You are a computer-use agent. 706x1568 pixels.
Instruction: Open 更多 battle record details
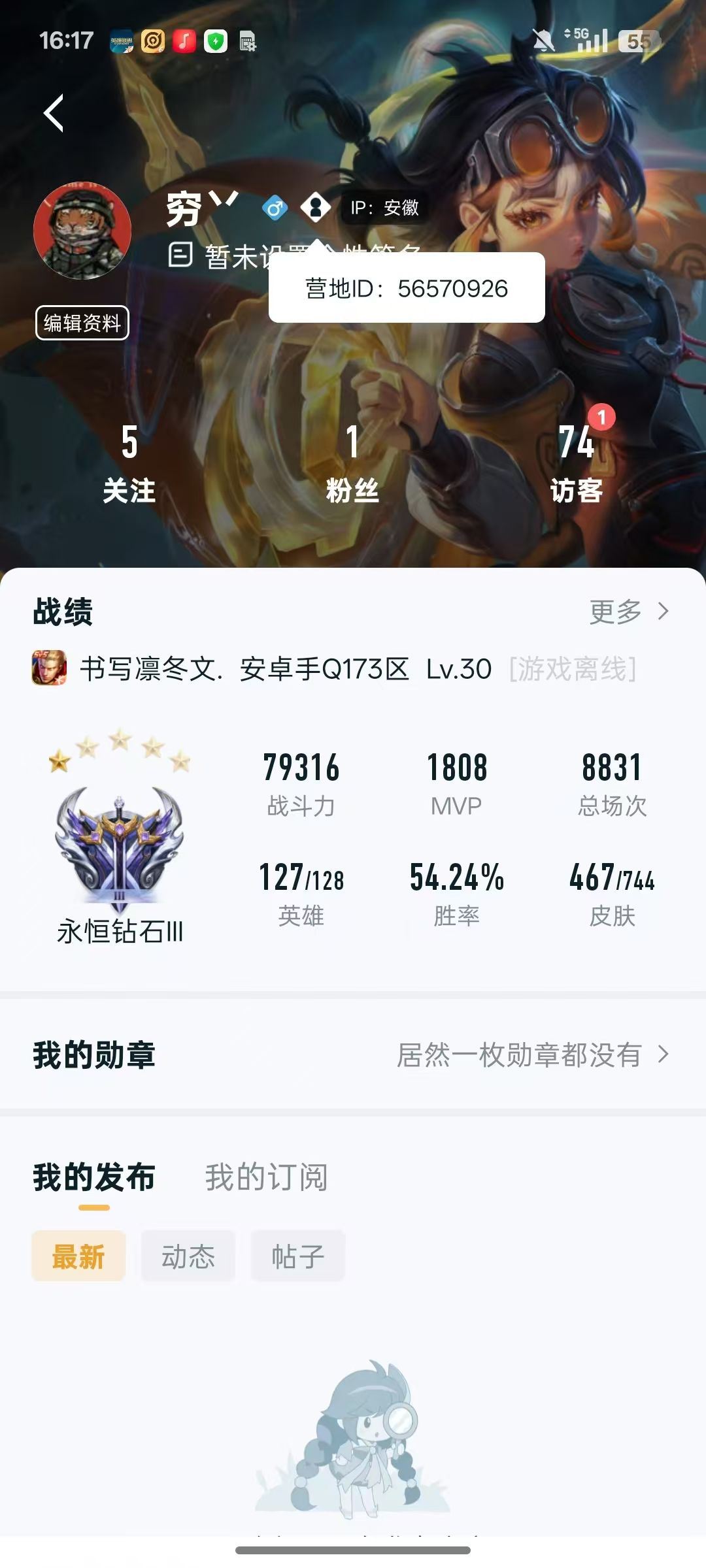[x=629, y=612]
